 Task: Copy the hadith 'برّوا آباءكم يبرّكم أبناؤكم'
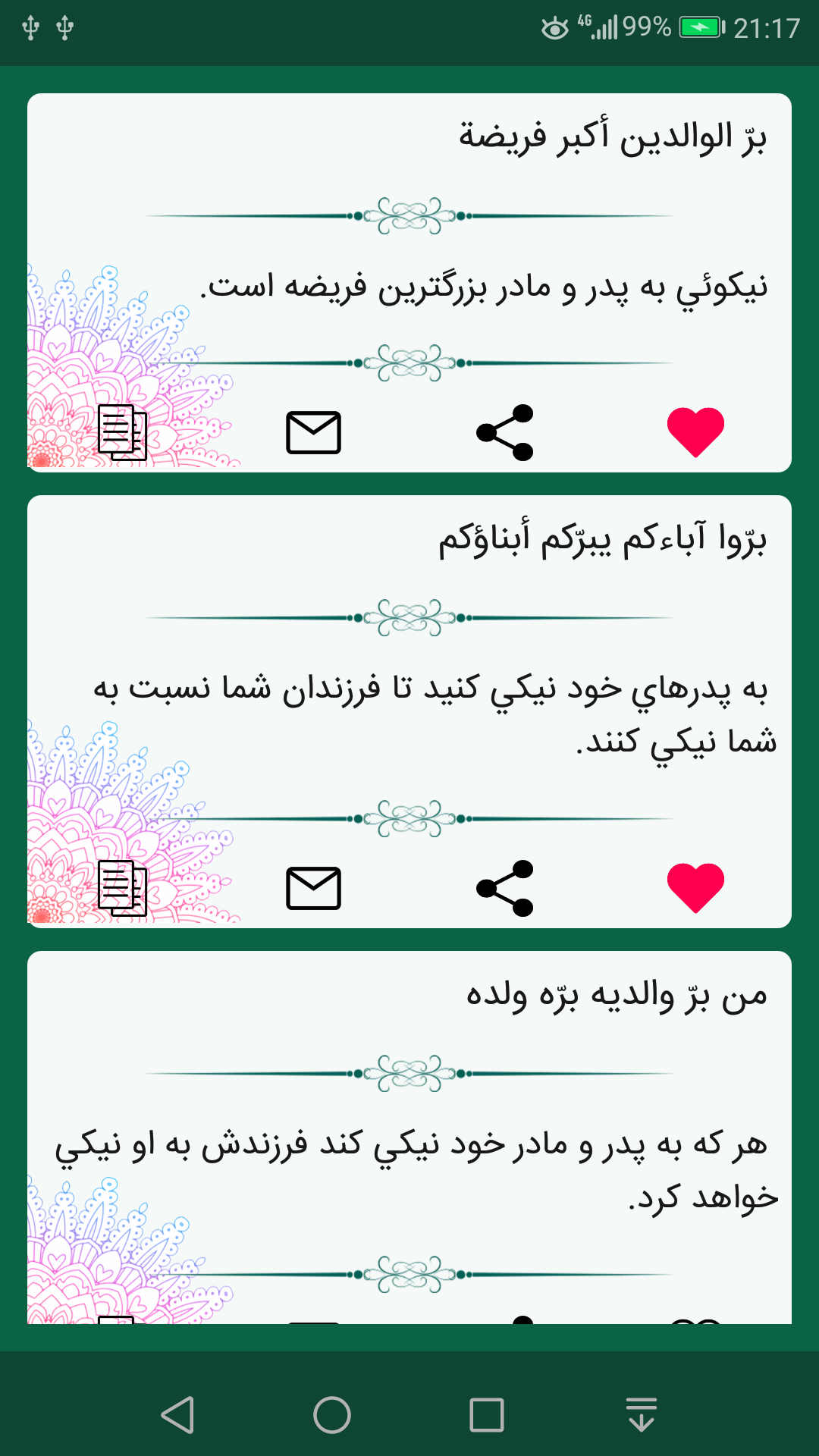point(122,888)
